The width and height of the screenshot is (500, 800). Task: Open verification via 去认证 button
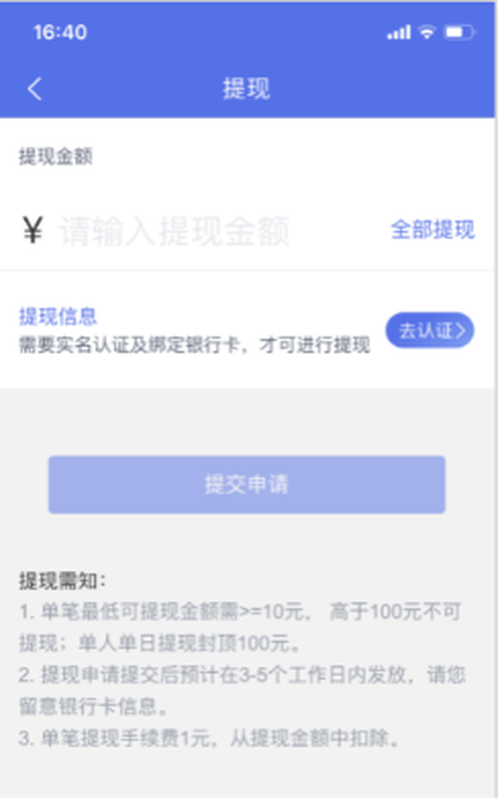pyautogui.click(x=430, y=331)
